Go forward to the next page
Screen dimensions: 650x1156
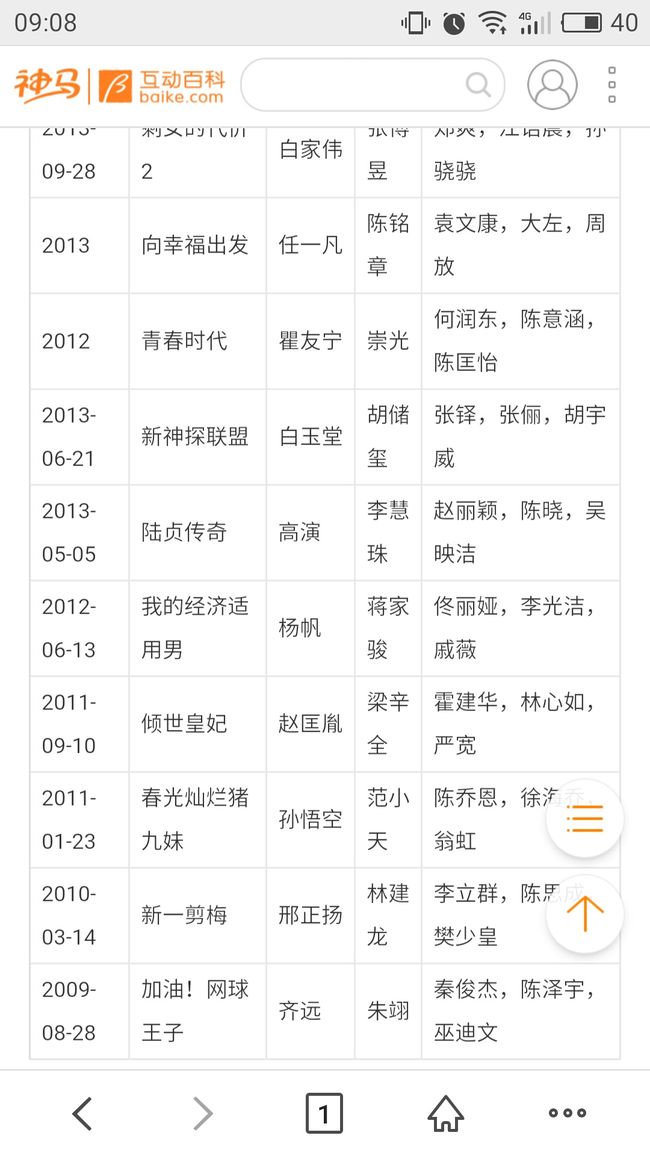(203, 1113)
